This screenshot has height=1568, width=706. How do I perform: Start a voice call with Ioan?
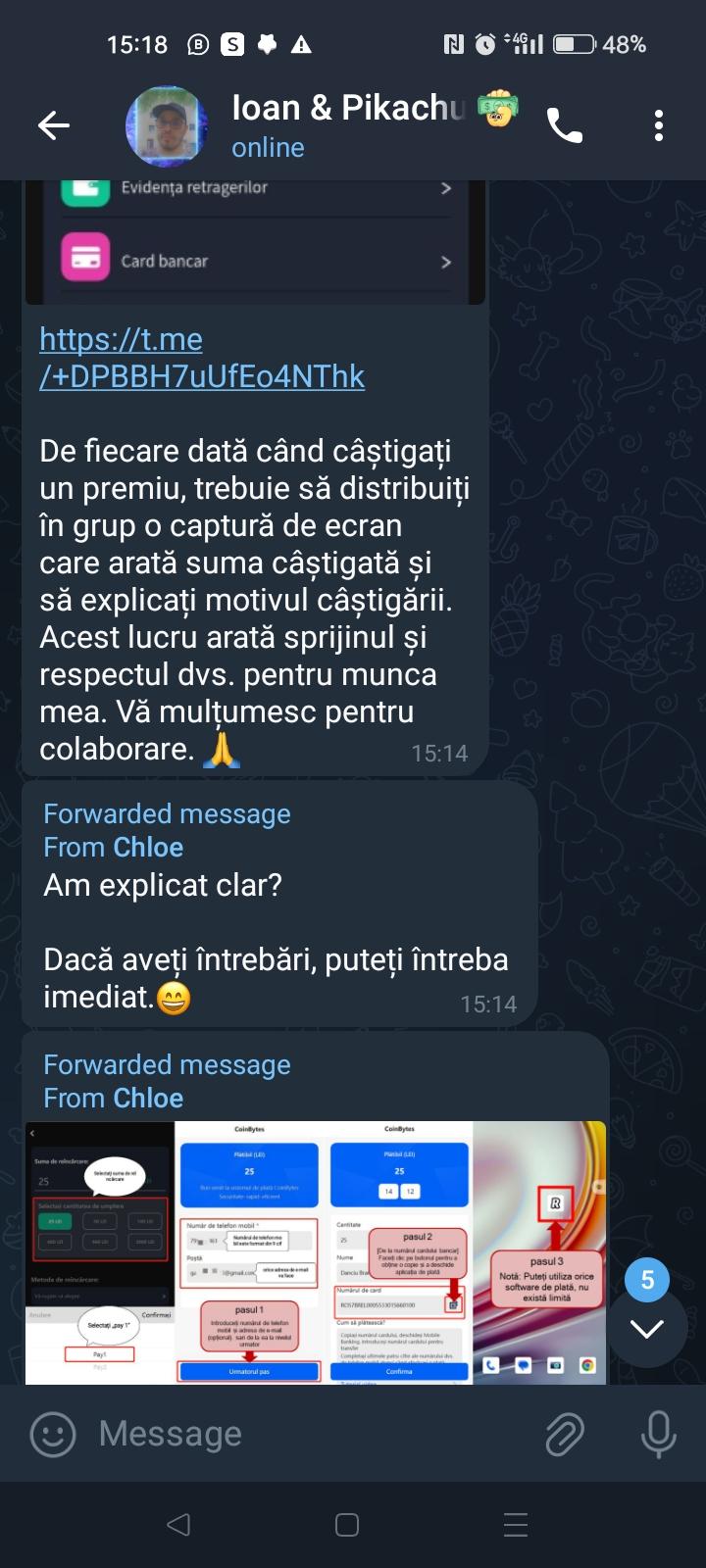click(x=565, y=126)
